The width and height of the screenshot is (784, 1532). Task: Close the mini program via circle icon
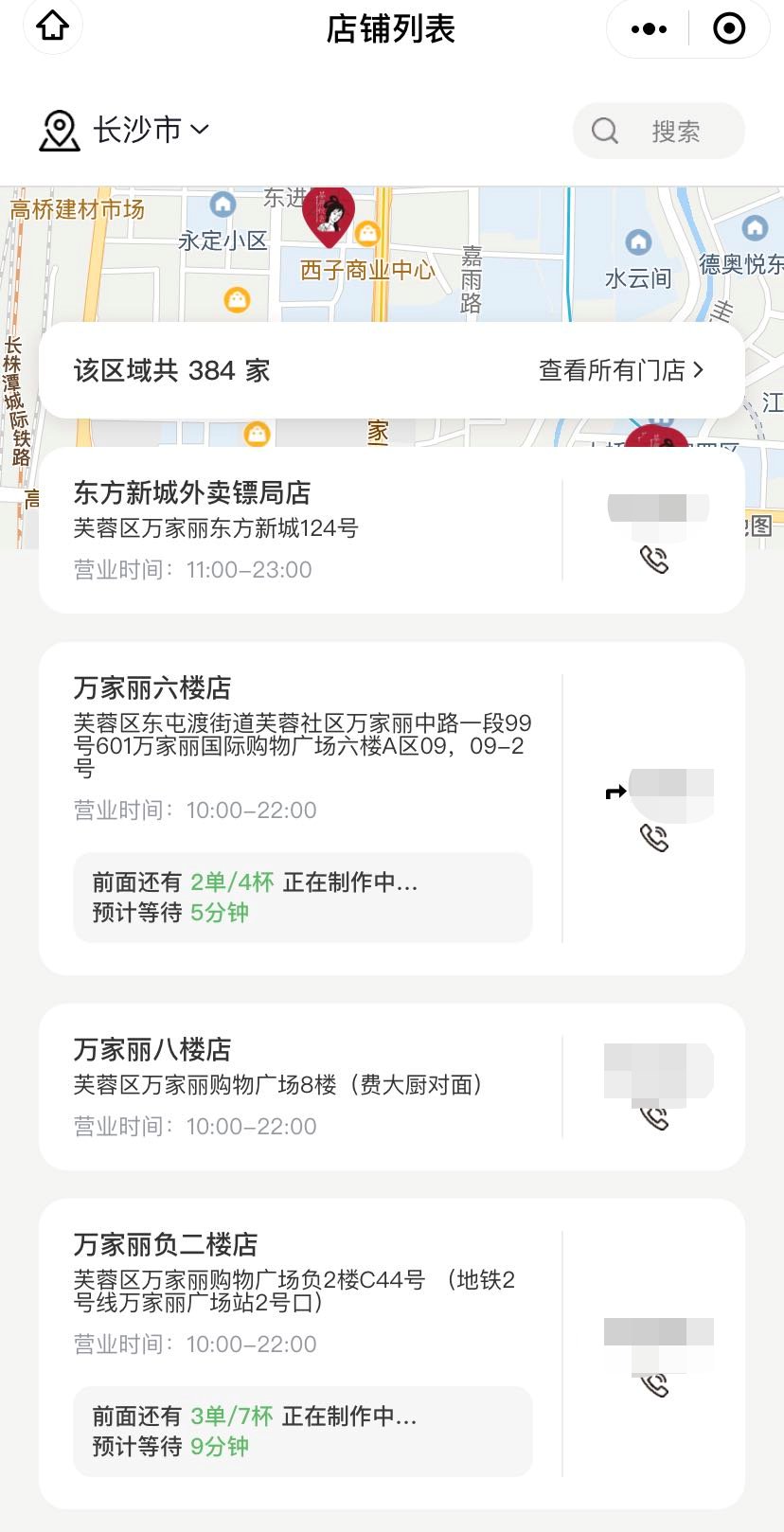[728, 29]
